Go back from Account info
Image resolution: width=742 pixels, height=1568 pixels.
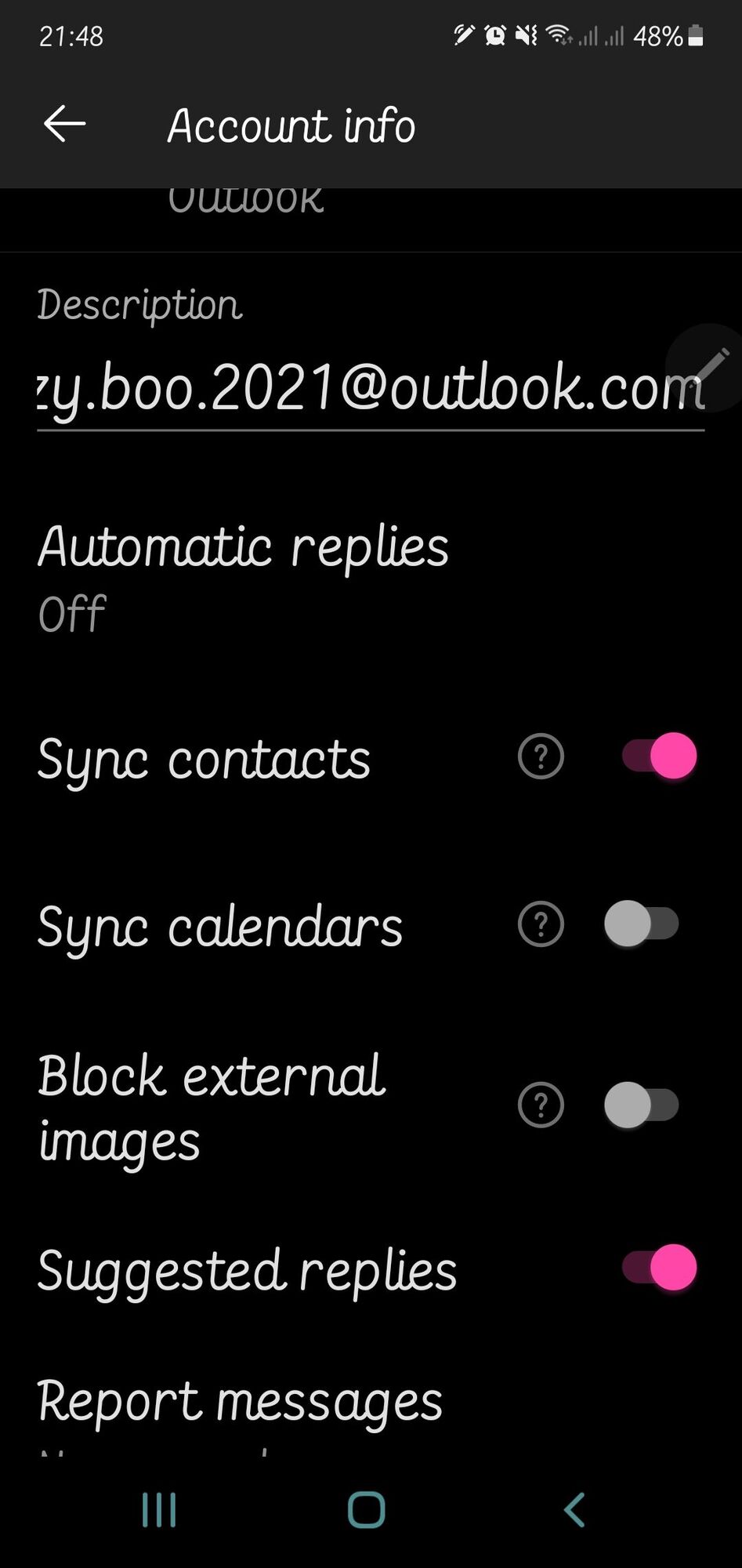64,124
